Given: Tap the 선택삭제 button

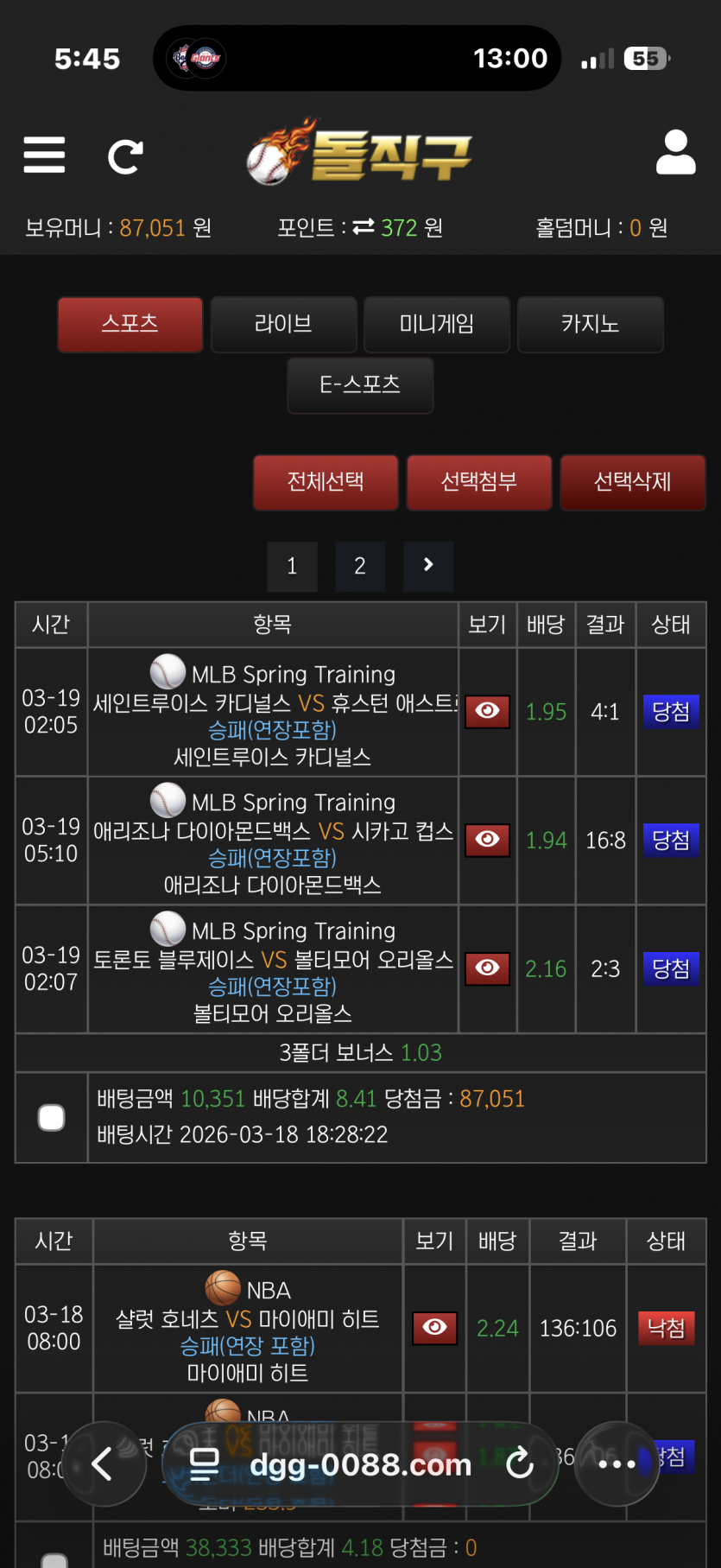Looking at the screenshot, I should [x=632, y=482].
